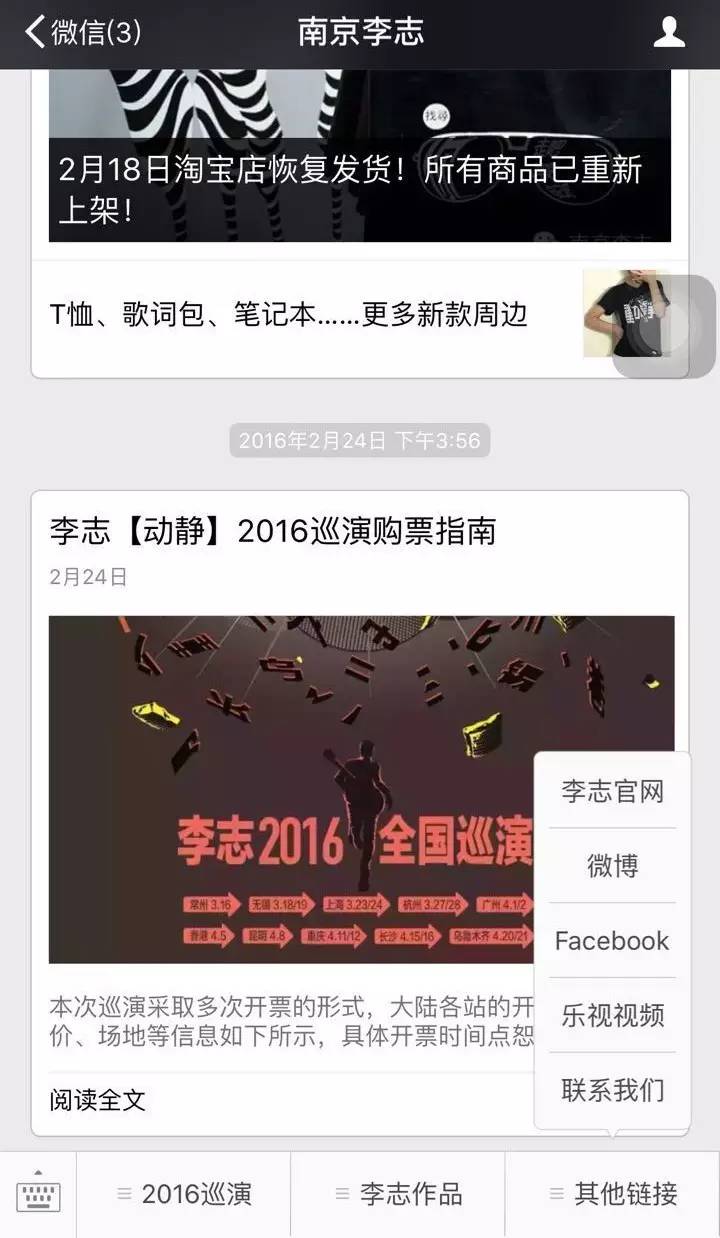Open the 2016巡演 bottom menu

coord(184,1193)
